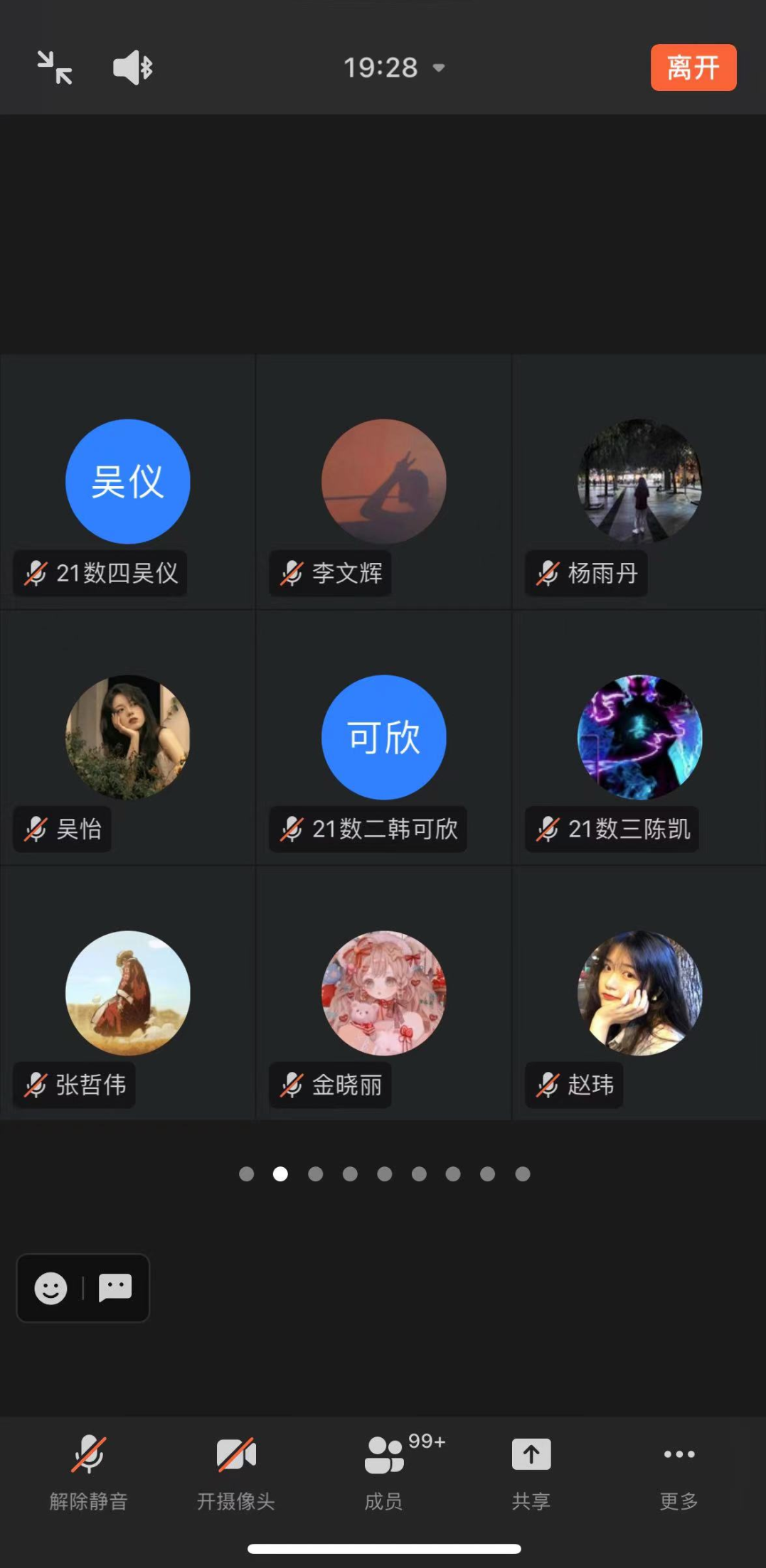Select participant tile 李文辉
The image size is (766, 1568).
point(384,482)
